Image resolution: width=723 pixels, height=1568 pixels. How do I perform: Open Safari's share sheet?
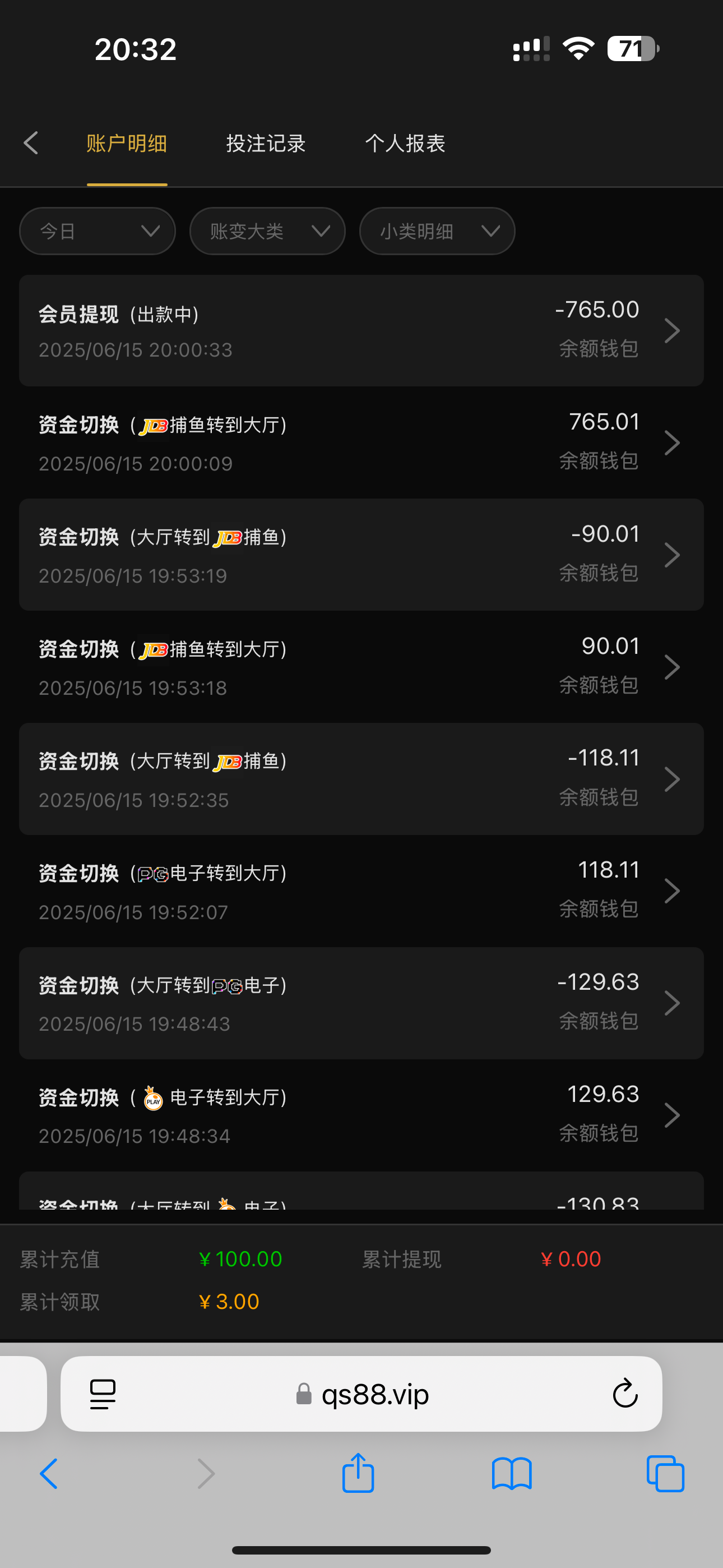click(358, 1473)
